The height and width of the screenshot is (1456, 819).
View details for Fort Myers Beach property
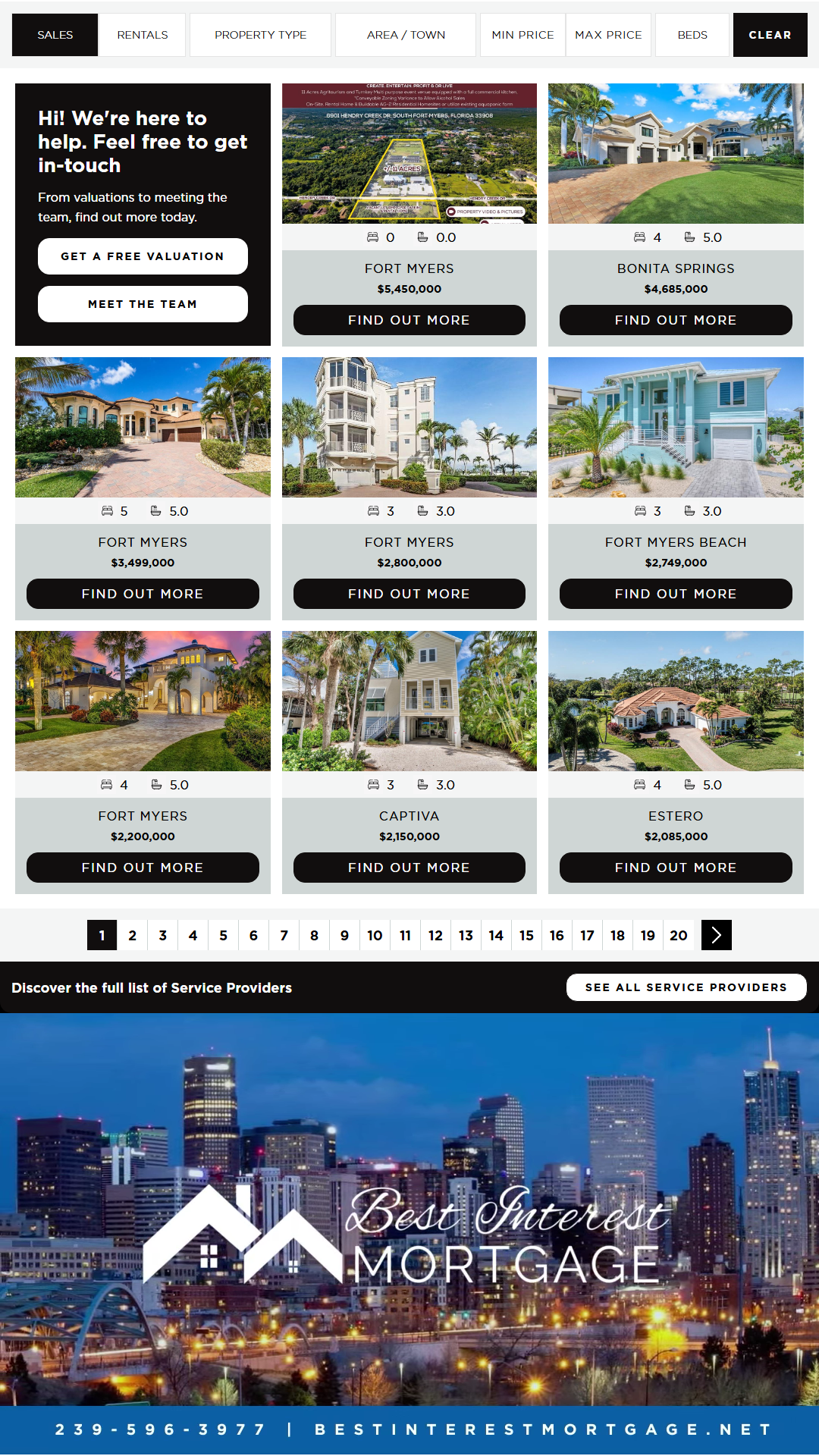[676, 594]
